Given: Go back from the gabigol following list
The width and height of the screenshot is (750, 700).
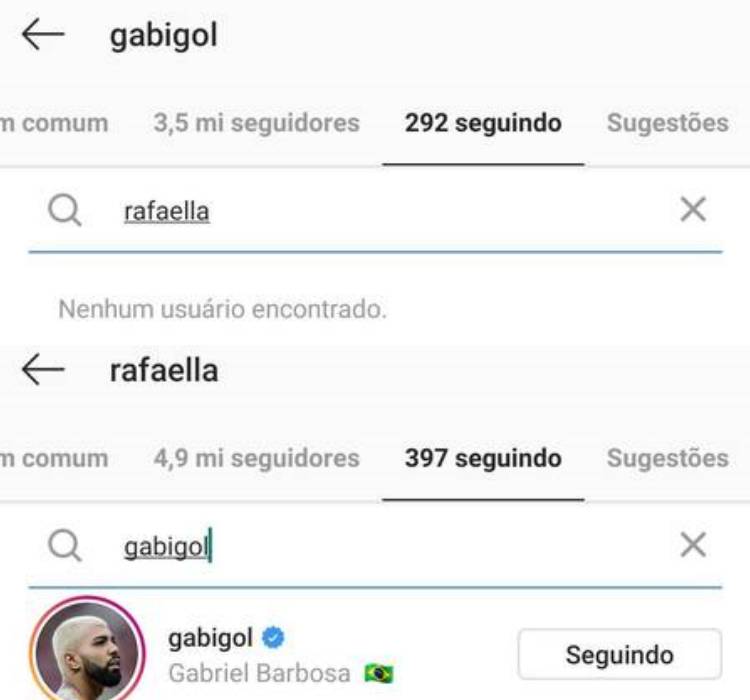Looking at the screenshot, I should (42, 36).
